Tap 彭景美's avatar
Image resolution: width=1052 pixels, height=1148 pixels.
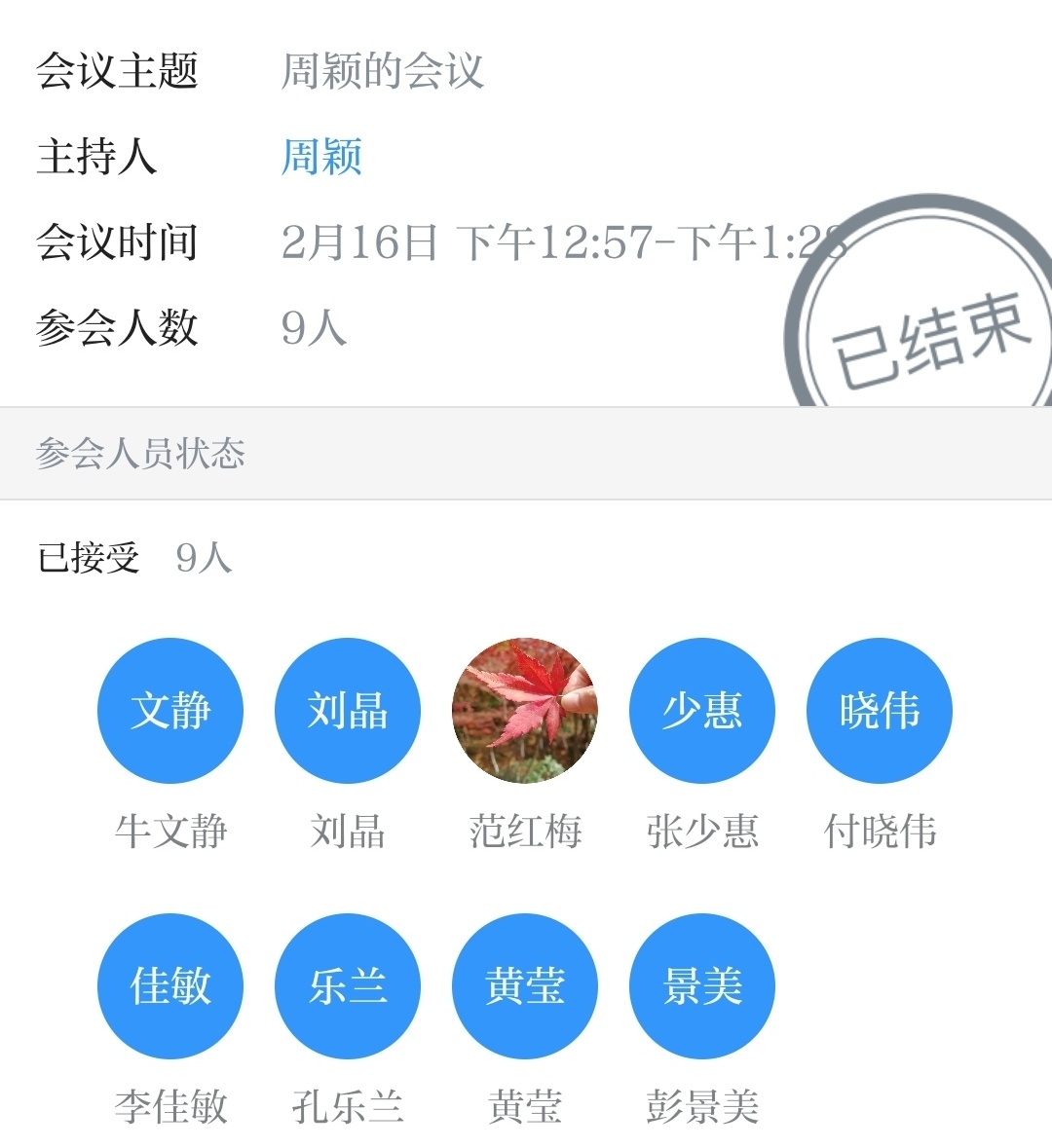click(x=702, y=985)
